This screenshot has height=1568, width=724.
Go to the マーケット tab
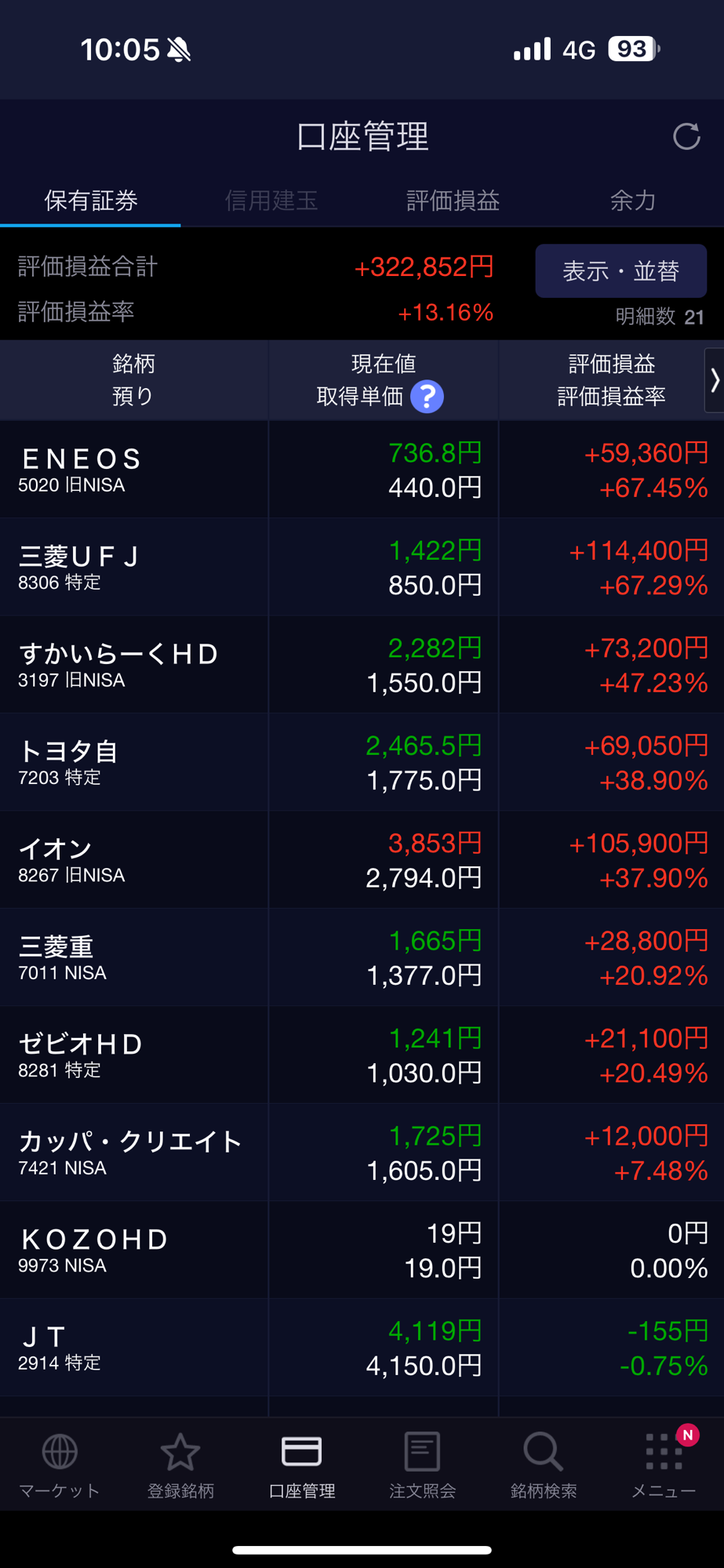click(60, 1465)
